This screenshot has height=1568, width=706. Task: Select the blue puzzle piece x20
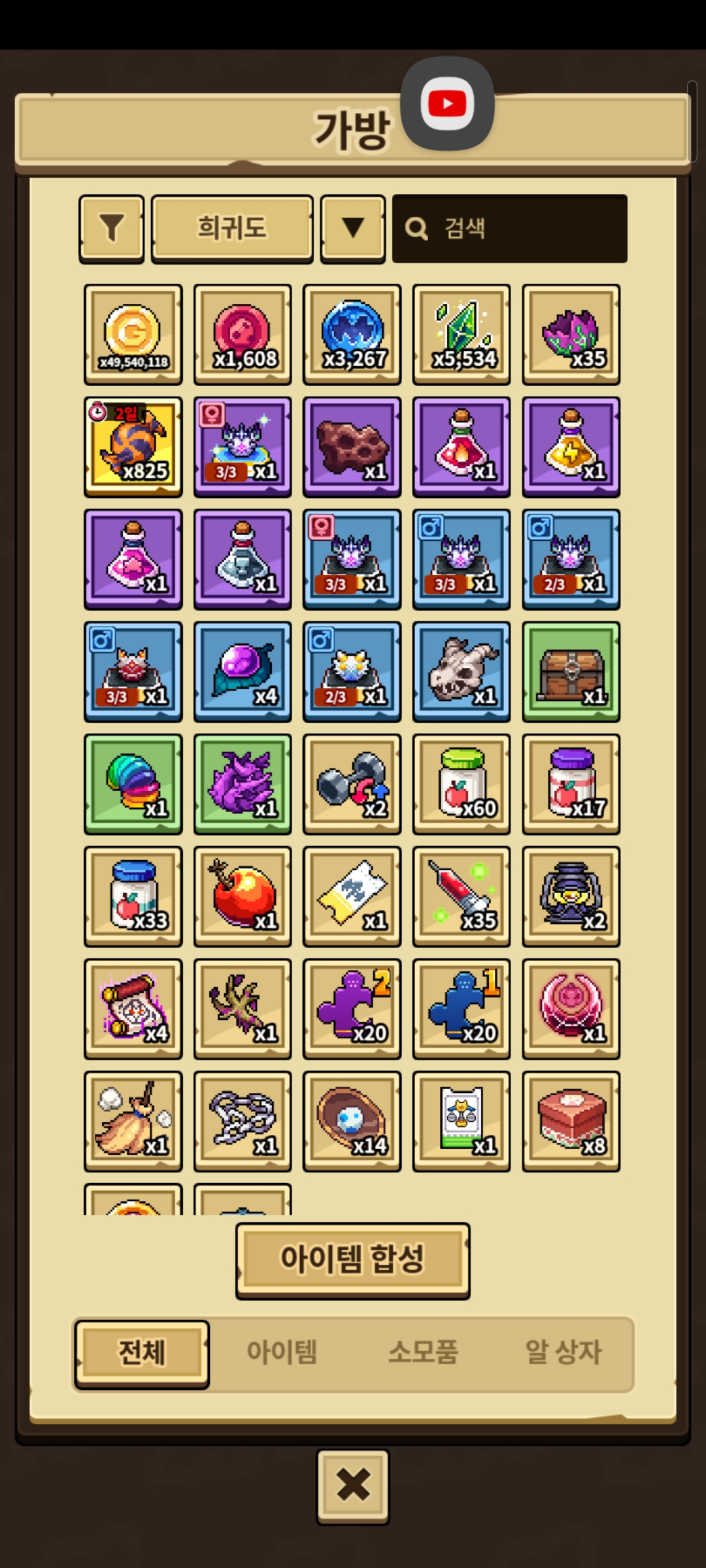point(462,1009)
